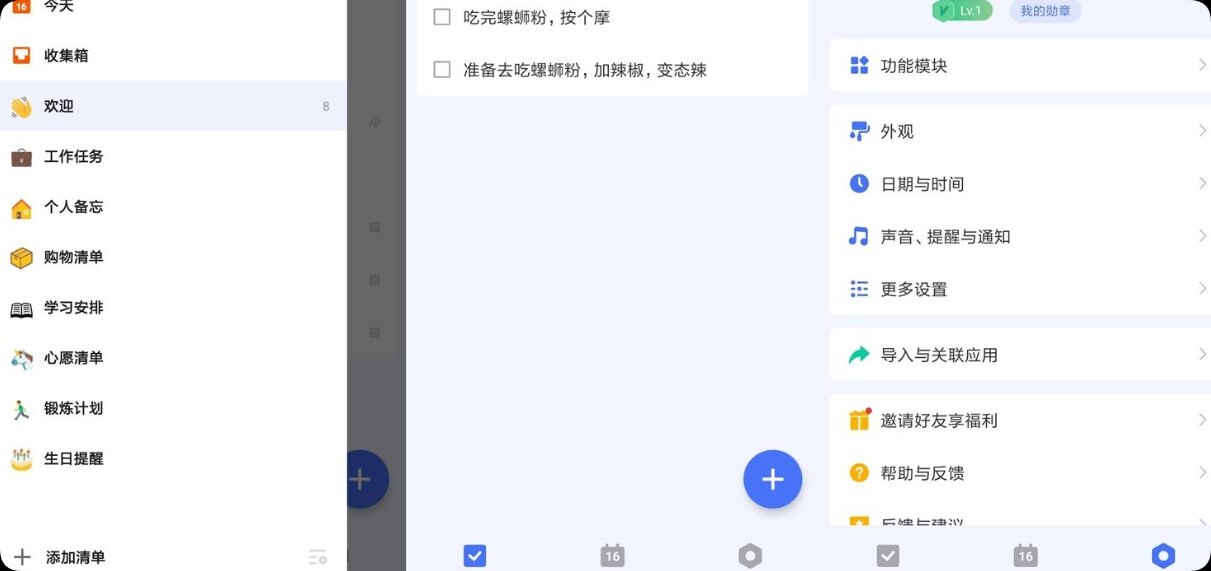
Task: Check off 吃完螺蛳粉，按个摩 task
Action: 442,17
